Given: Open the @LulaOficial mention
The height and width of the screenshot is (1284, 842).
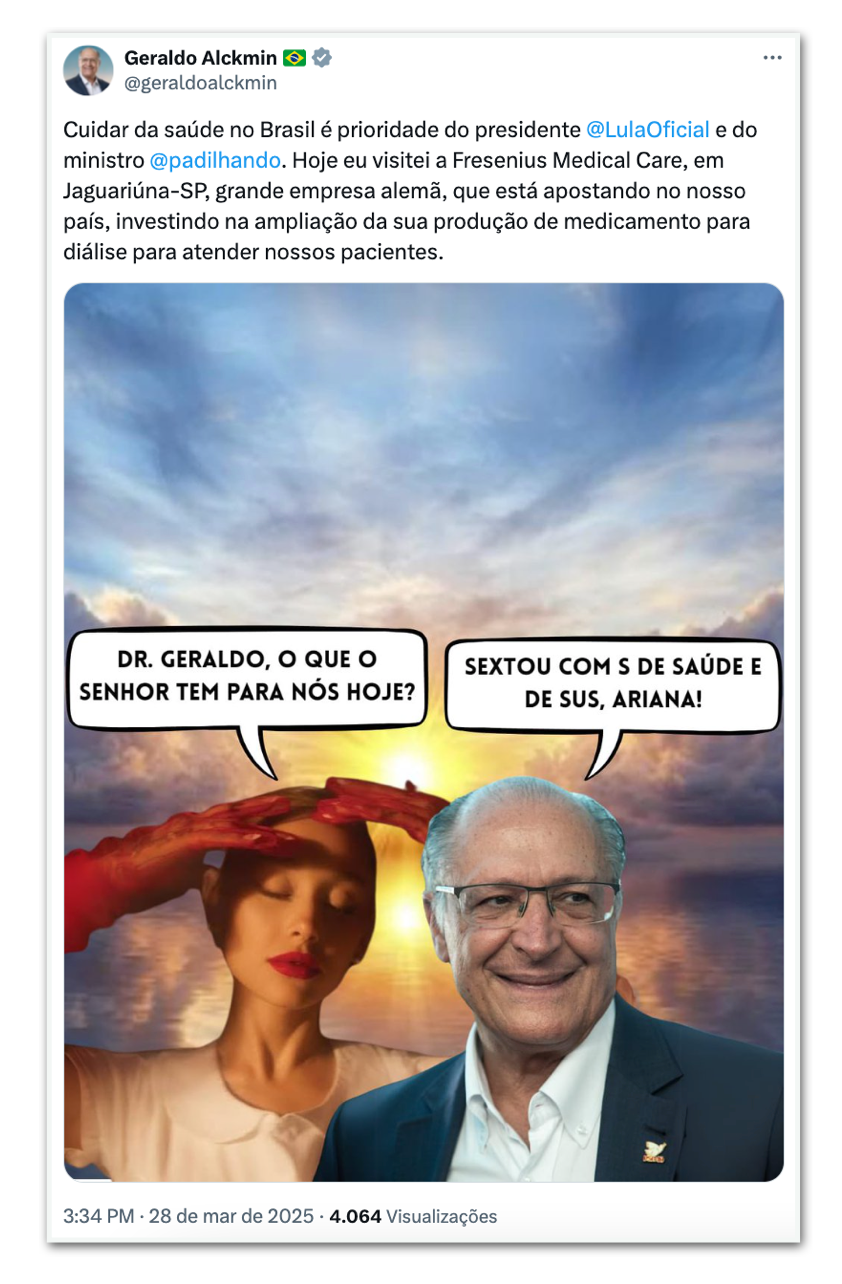Looking at the screenshot, I should tap(647, 129).
